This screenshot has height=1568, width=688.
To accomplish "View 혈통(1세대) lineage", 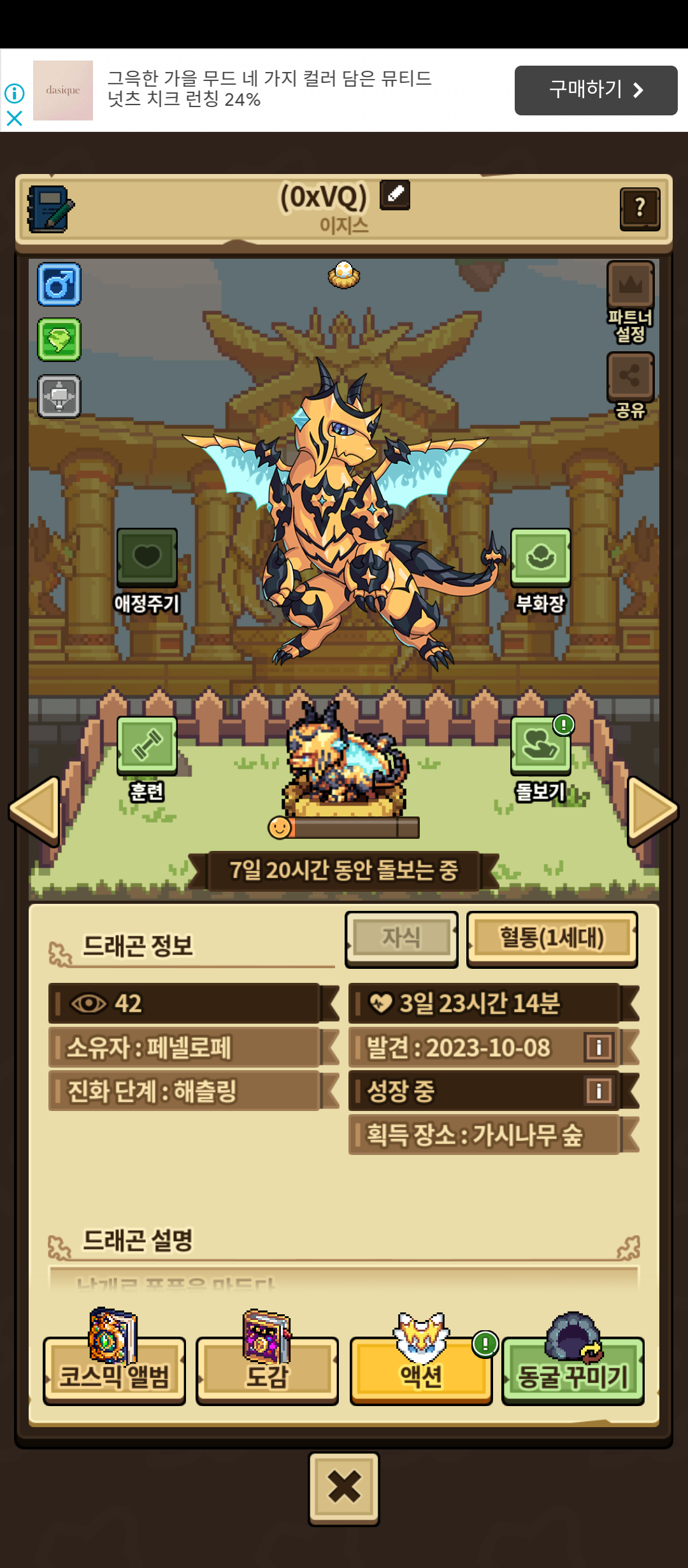I will click(x=552, y=939).
